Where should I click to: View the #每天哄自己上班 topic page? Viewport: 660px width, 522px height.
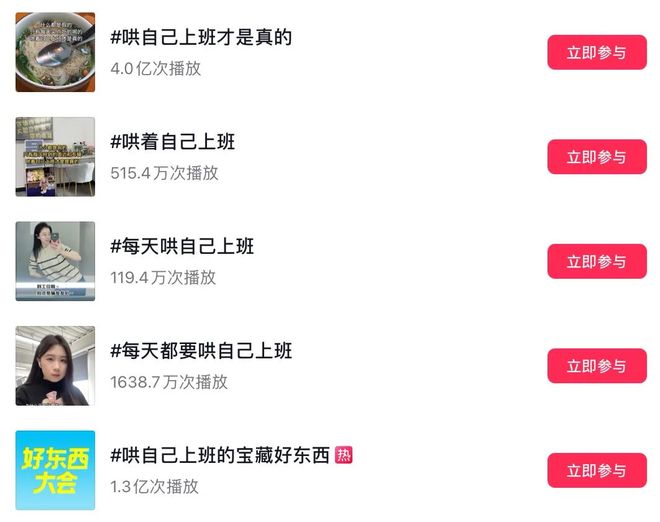tap(181, 246)
